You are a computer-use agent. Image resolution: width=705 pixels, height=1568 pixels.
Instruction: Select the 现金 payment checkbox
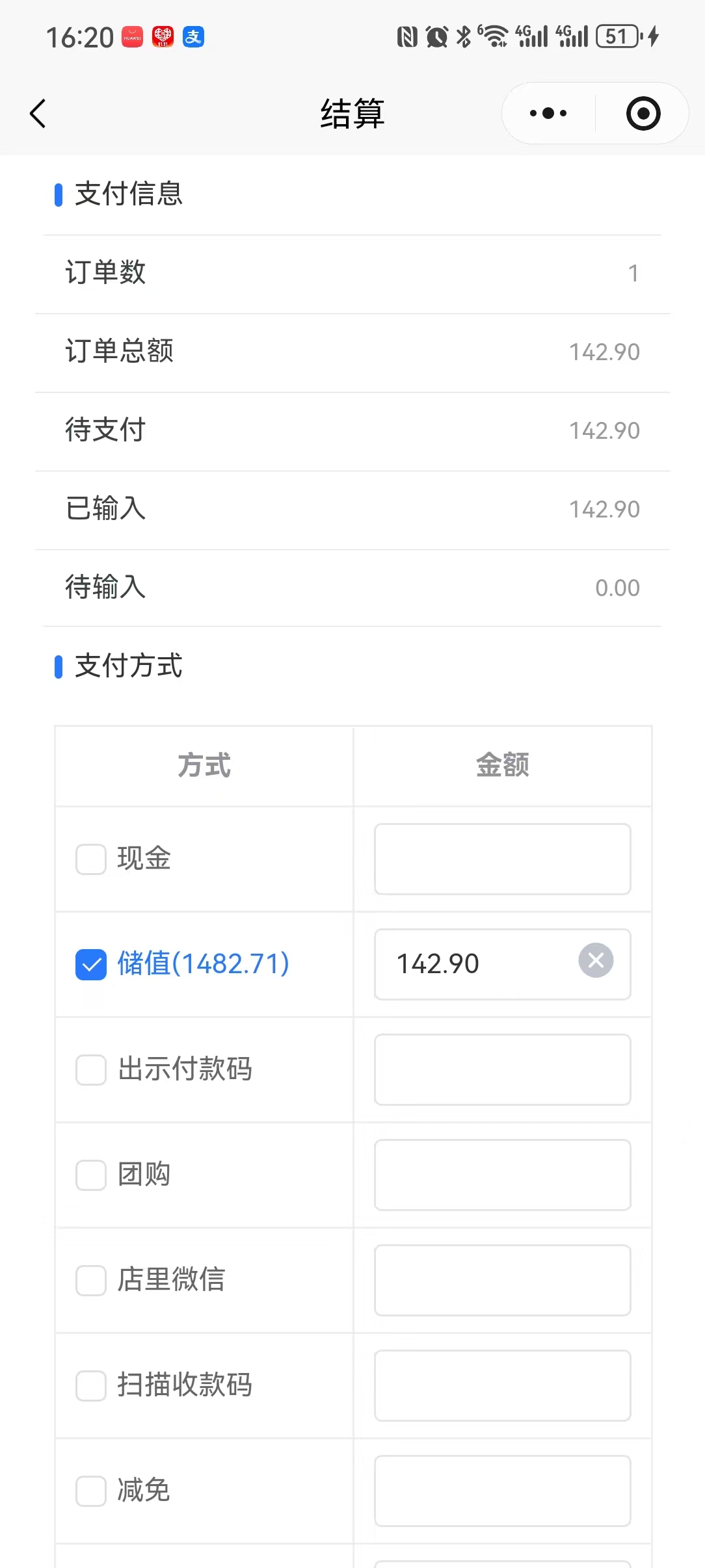[x=91, y=859]
